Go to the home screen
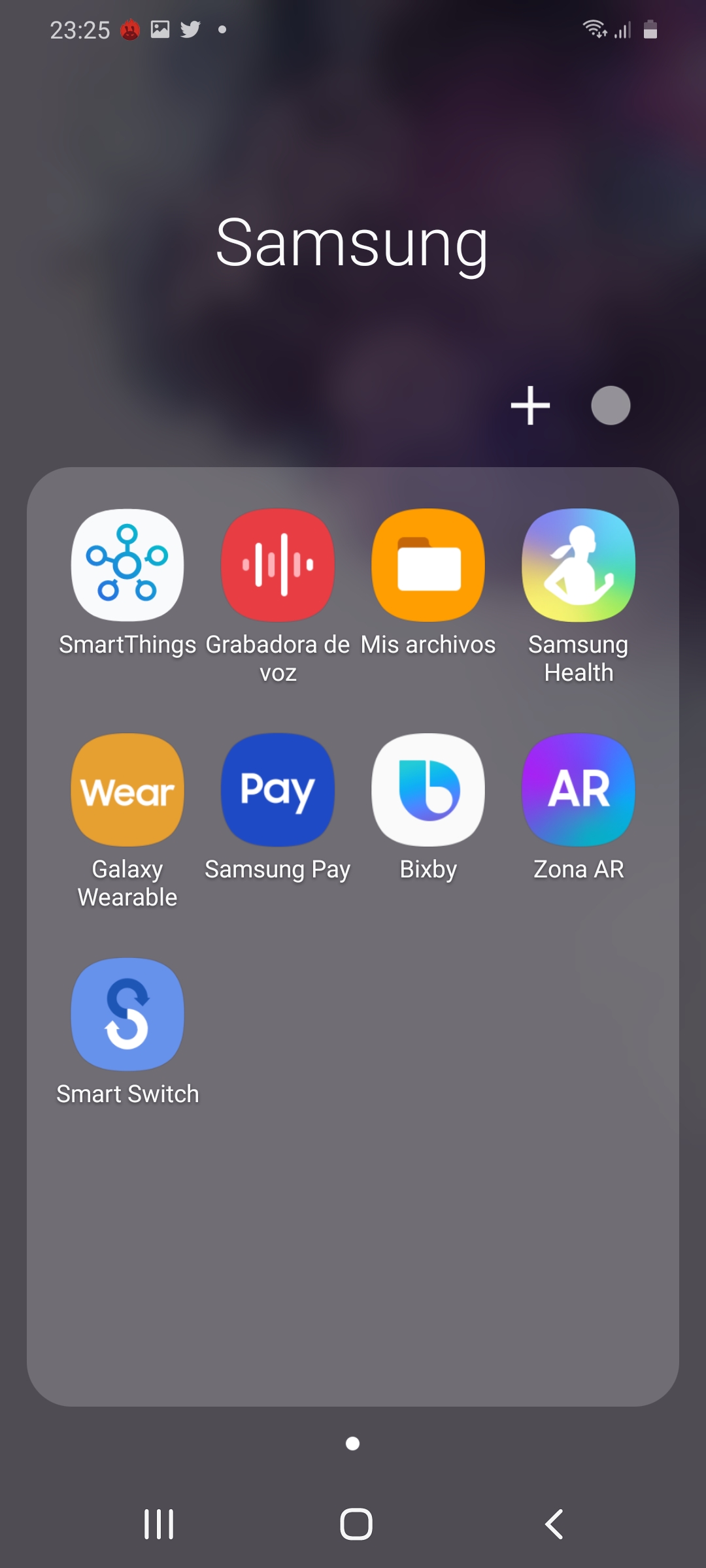The width and height of the screenshot is (706, 1568). coord(356,1524)
